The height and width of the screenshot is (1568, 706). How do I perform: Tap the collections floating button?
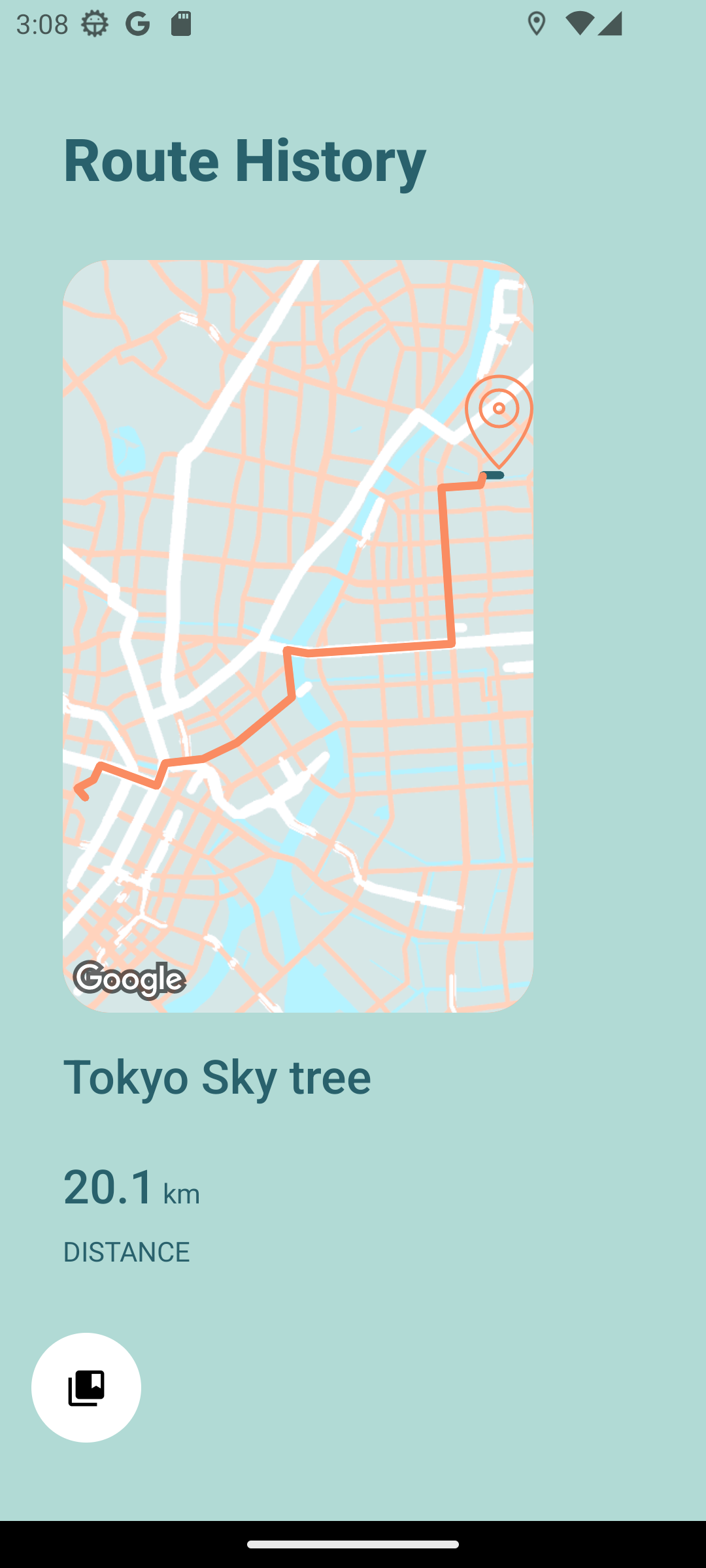[x=86, y=1388]
